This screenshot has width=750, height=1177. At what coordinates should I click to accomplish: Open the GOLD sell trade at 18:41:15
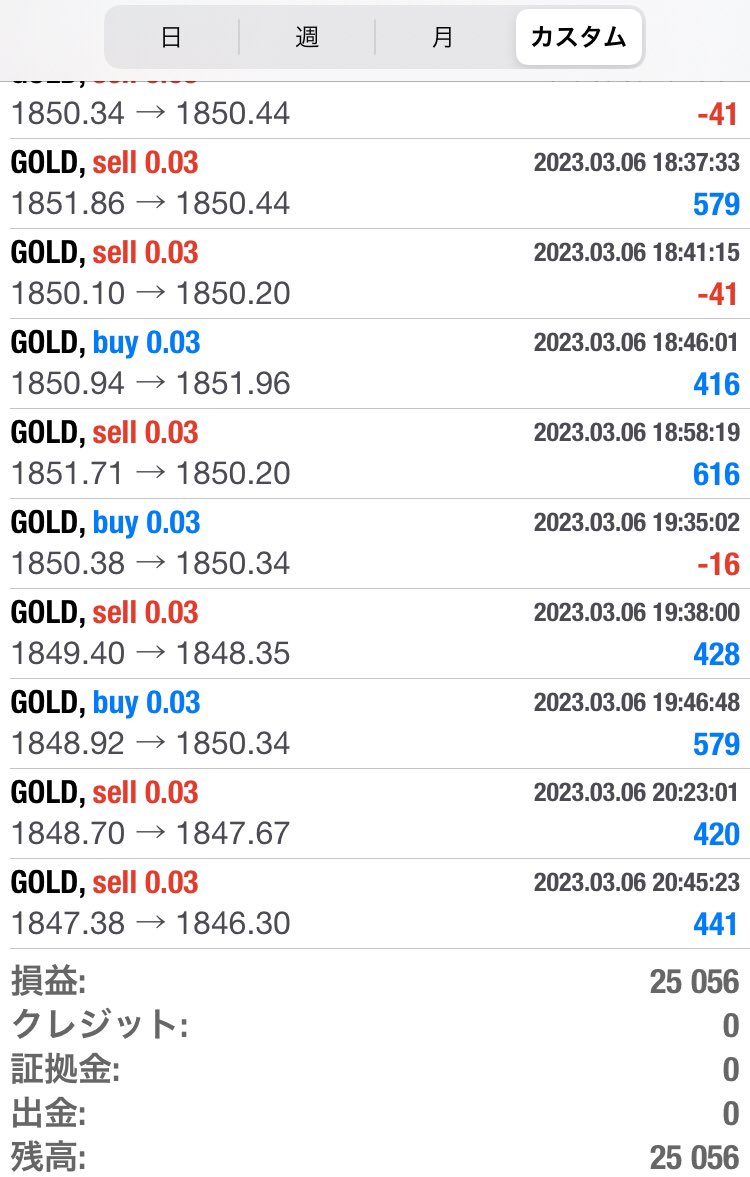tap(375, 274)
